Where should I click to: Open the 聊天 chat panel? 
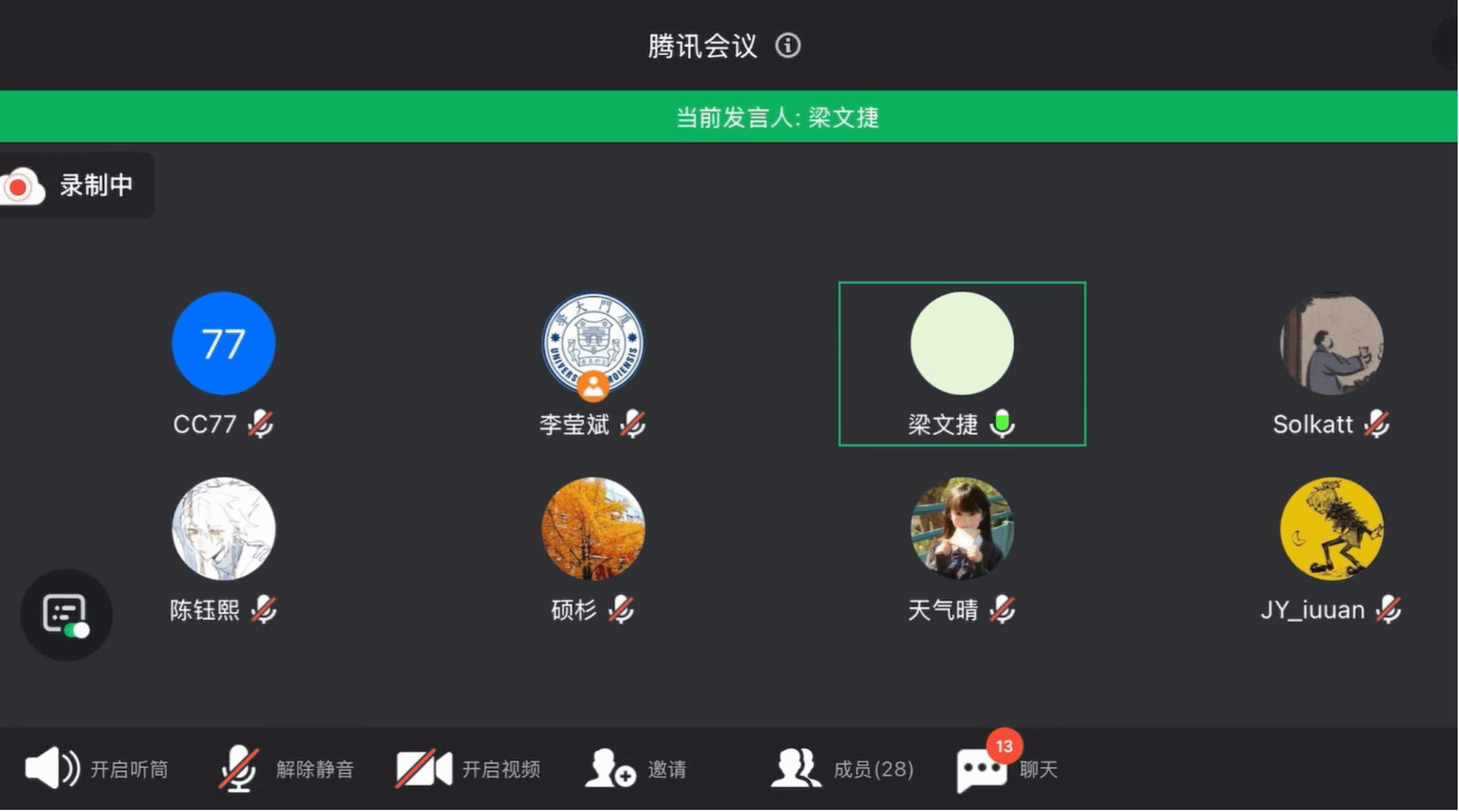(x=1006, y=769)
